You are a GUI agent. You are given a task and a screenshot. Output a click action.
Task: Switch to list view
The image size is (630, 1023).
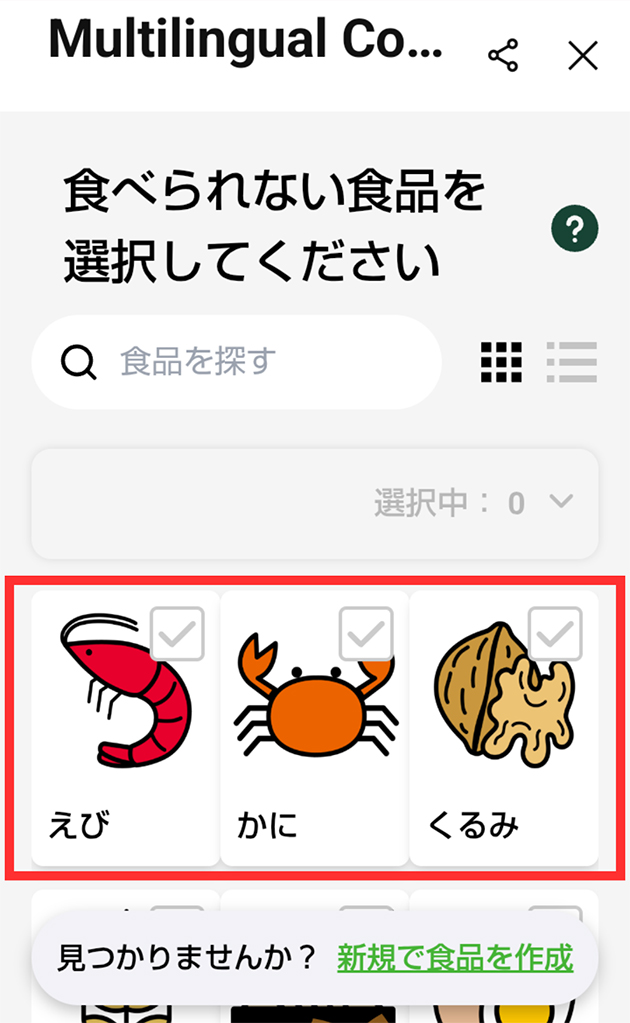[572, 362]
